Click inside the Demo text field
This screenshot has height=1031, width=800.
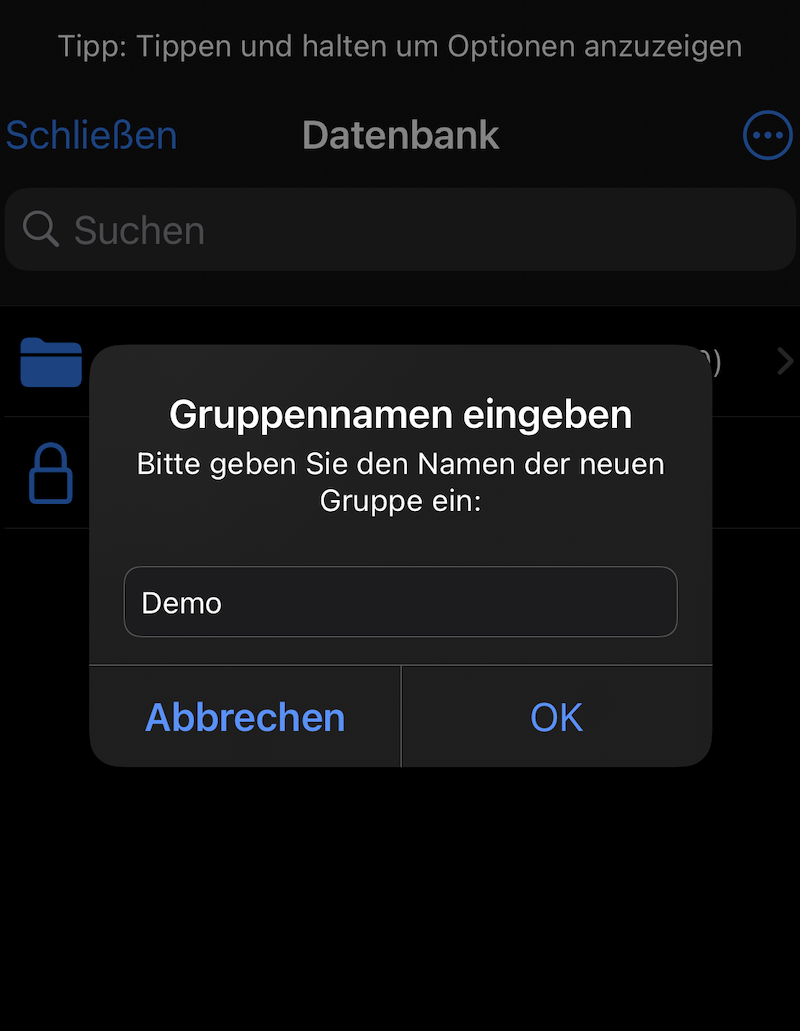click(x=400, y=602)
